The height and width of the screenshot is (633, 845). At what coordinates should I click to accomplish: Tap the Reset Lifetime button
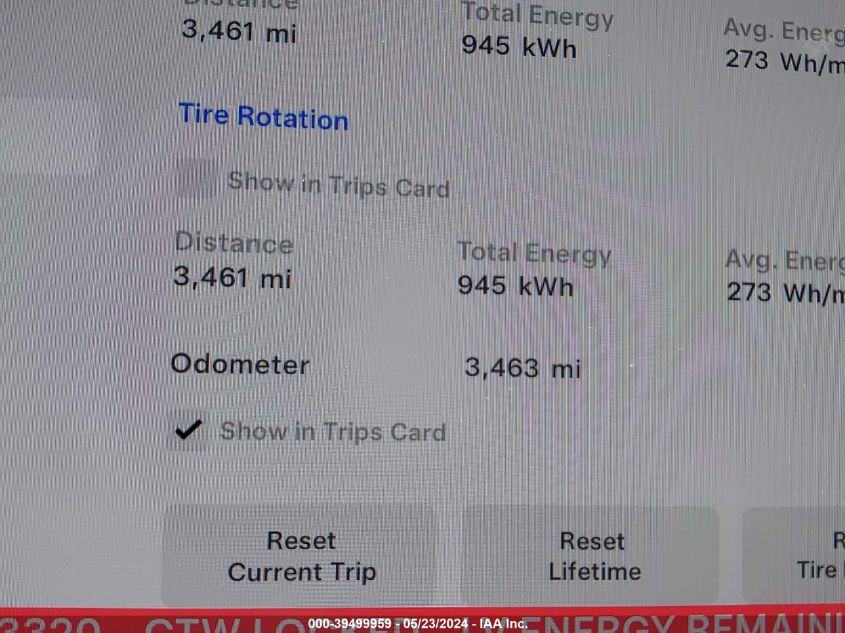click(592, 556)
